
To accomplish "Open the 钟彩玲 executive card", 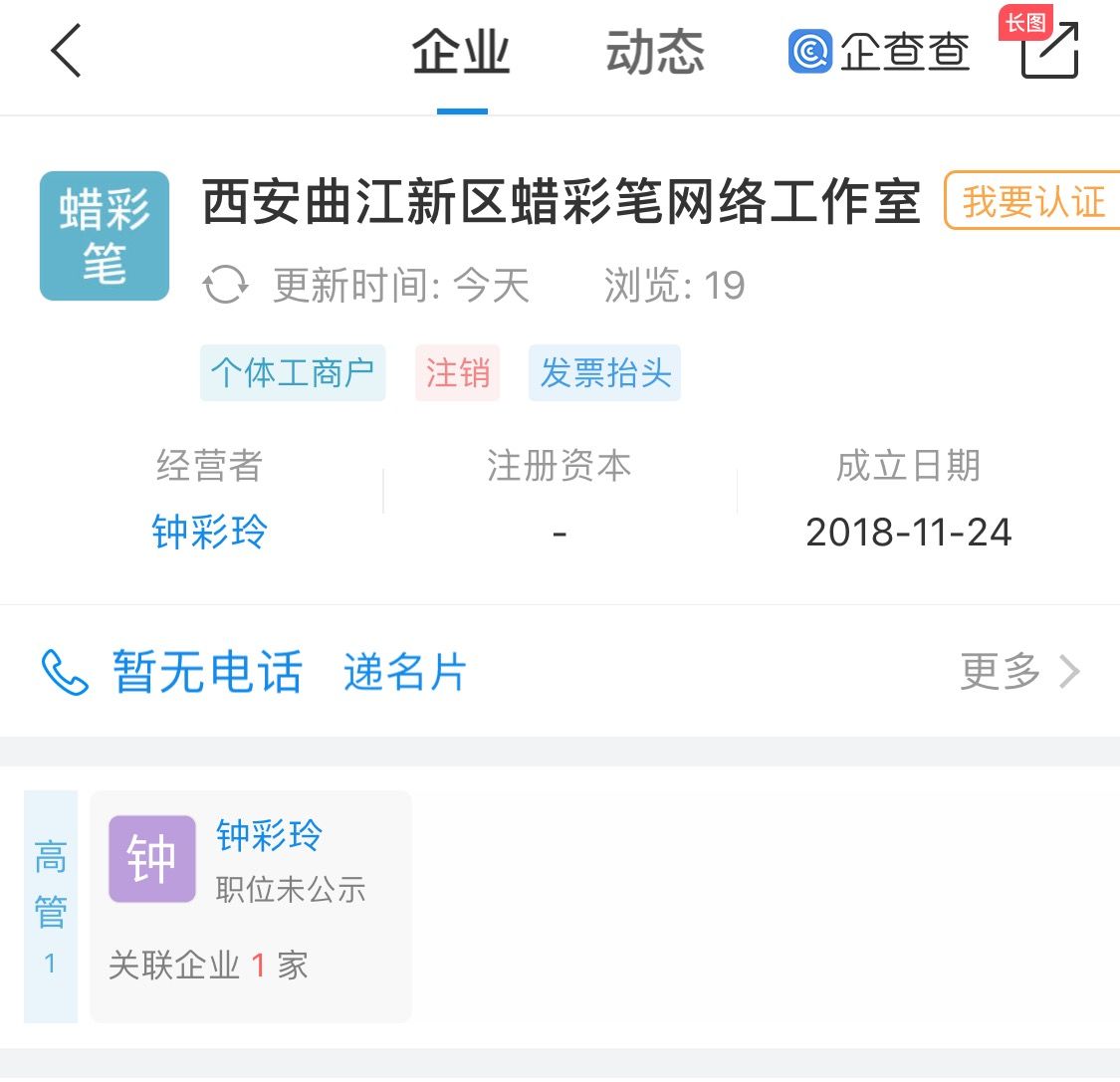I will coord(250,904).
